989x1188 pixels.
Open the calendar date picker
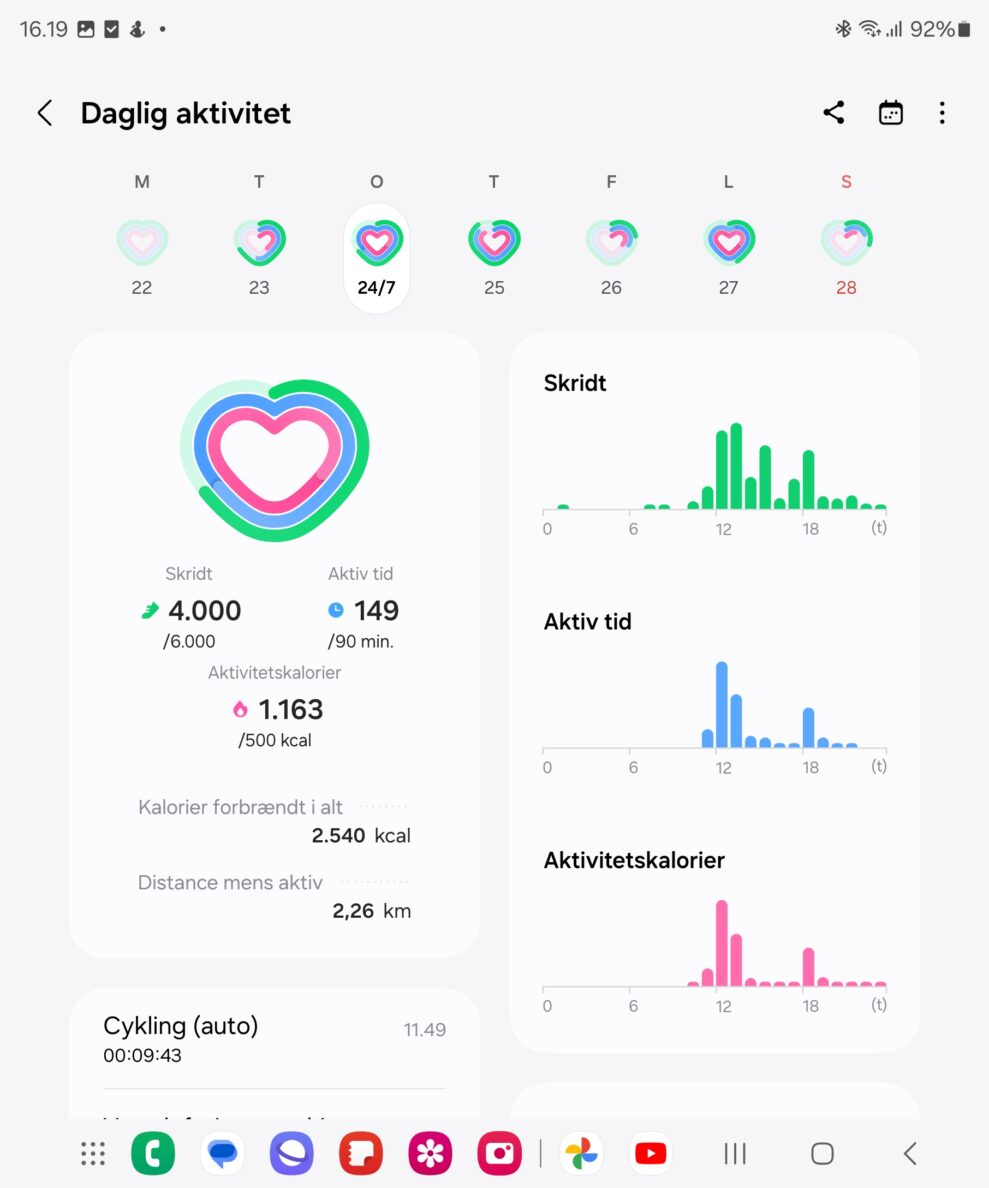(890, 113)
